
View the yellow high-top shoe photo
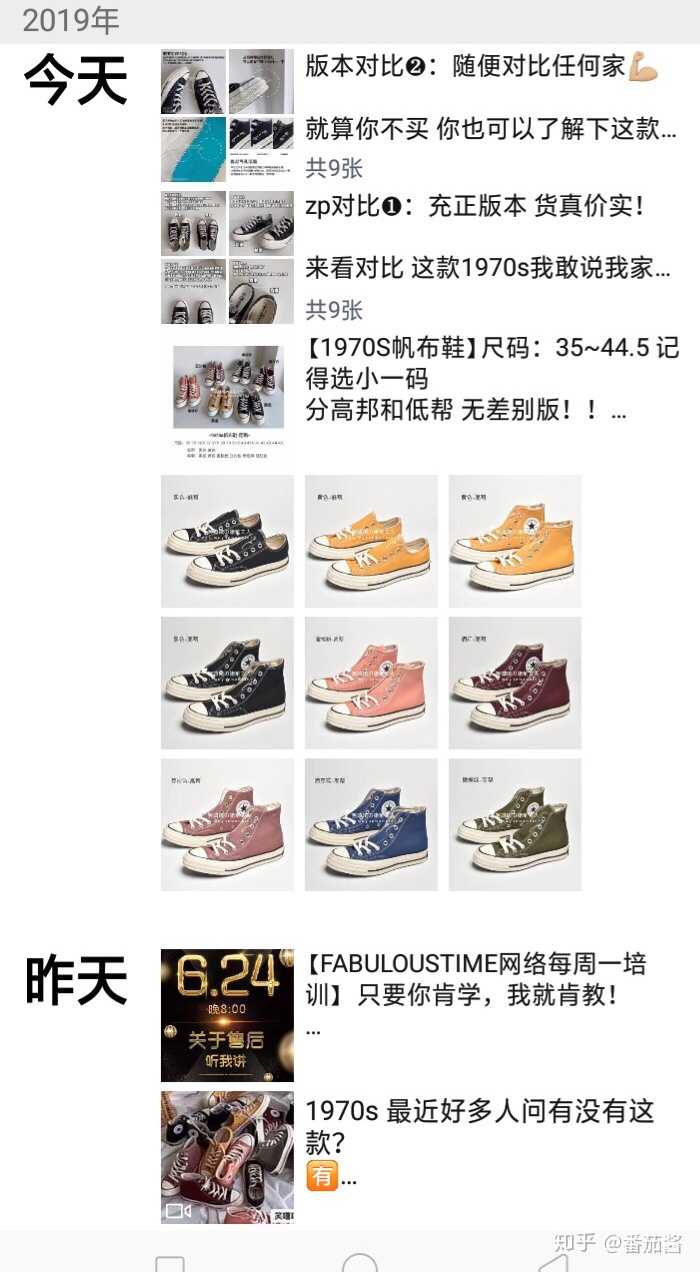(x=514, y=541)
